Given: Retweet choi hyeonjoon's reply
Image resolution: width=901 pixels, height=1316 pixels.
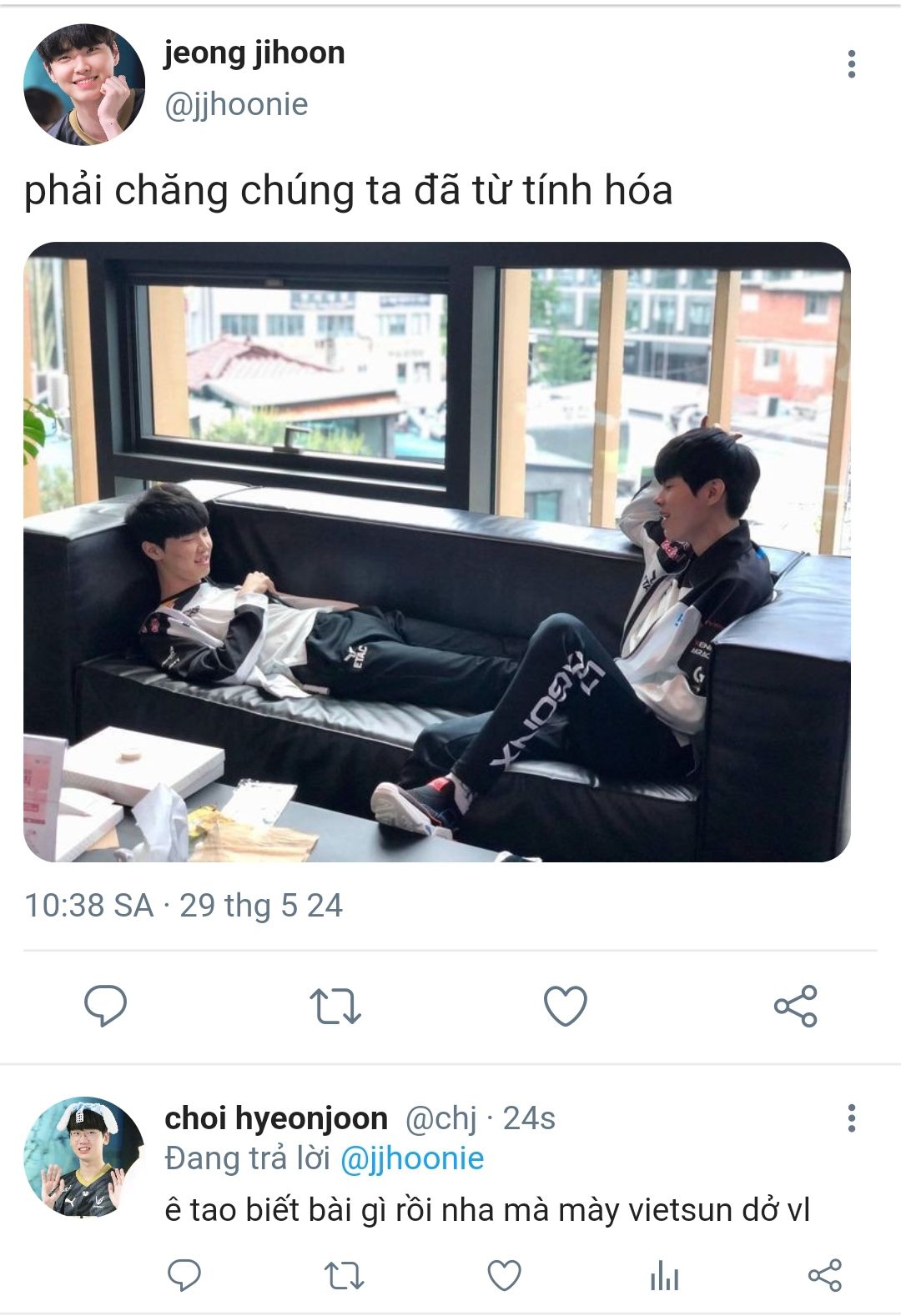Looking at the screenshot, I should click(343, 1275).
